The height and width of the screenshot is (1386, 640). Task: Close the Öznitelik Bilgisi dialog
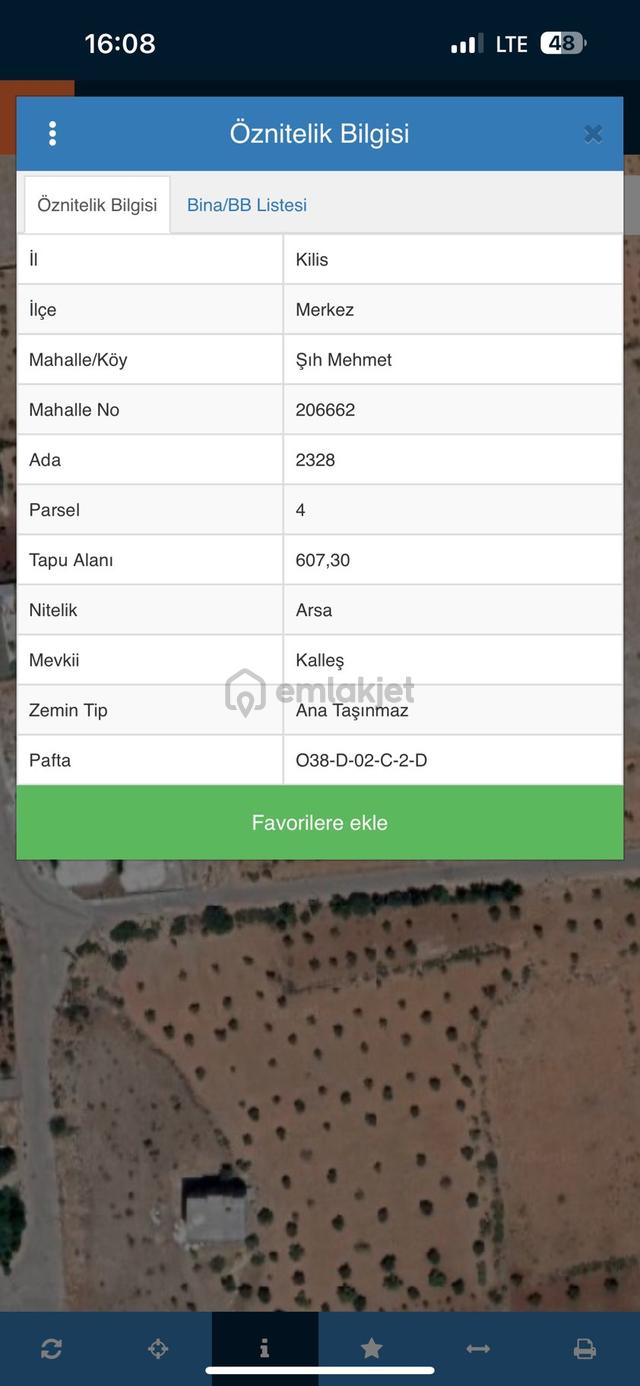click(x=593, y=134)
